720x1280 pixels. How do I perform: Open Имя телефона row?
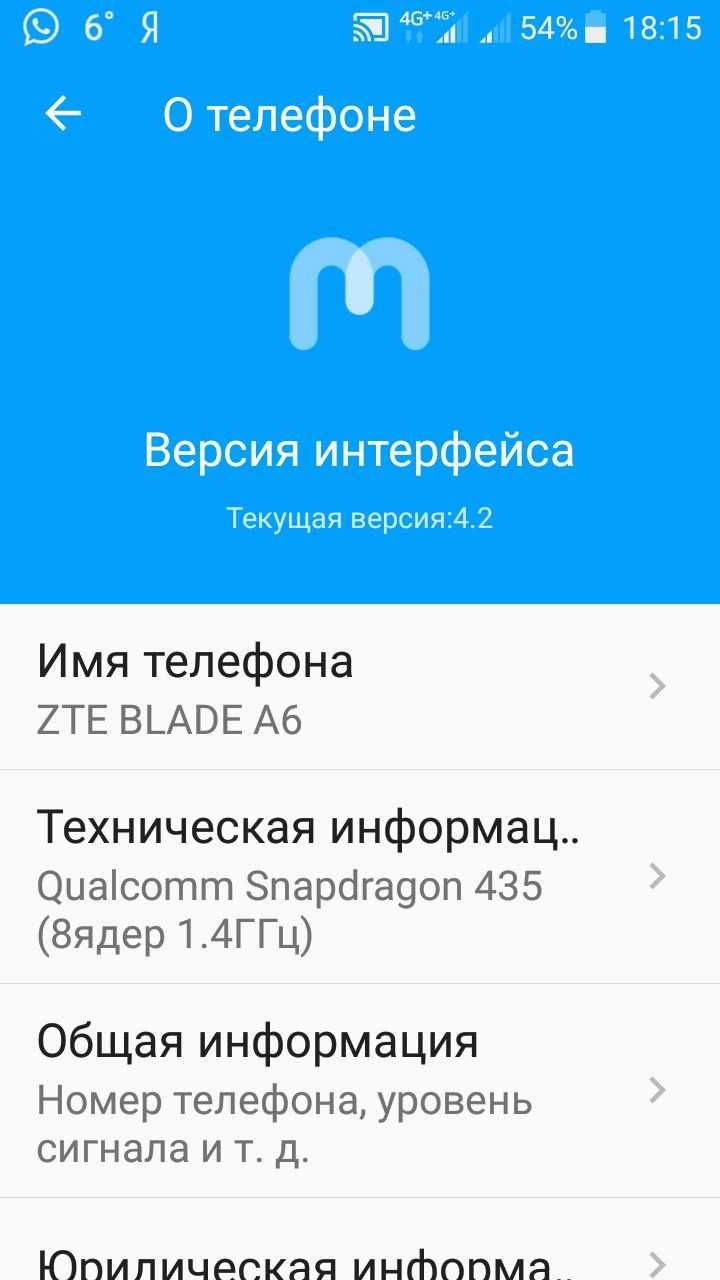360,688
